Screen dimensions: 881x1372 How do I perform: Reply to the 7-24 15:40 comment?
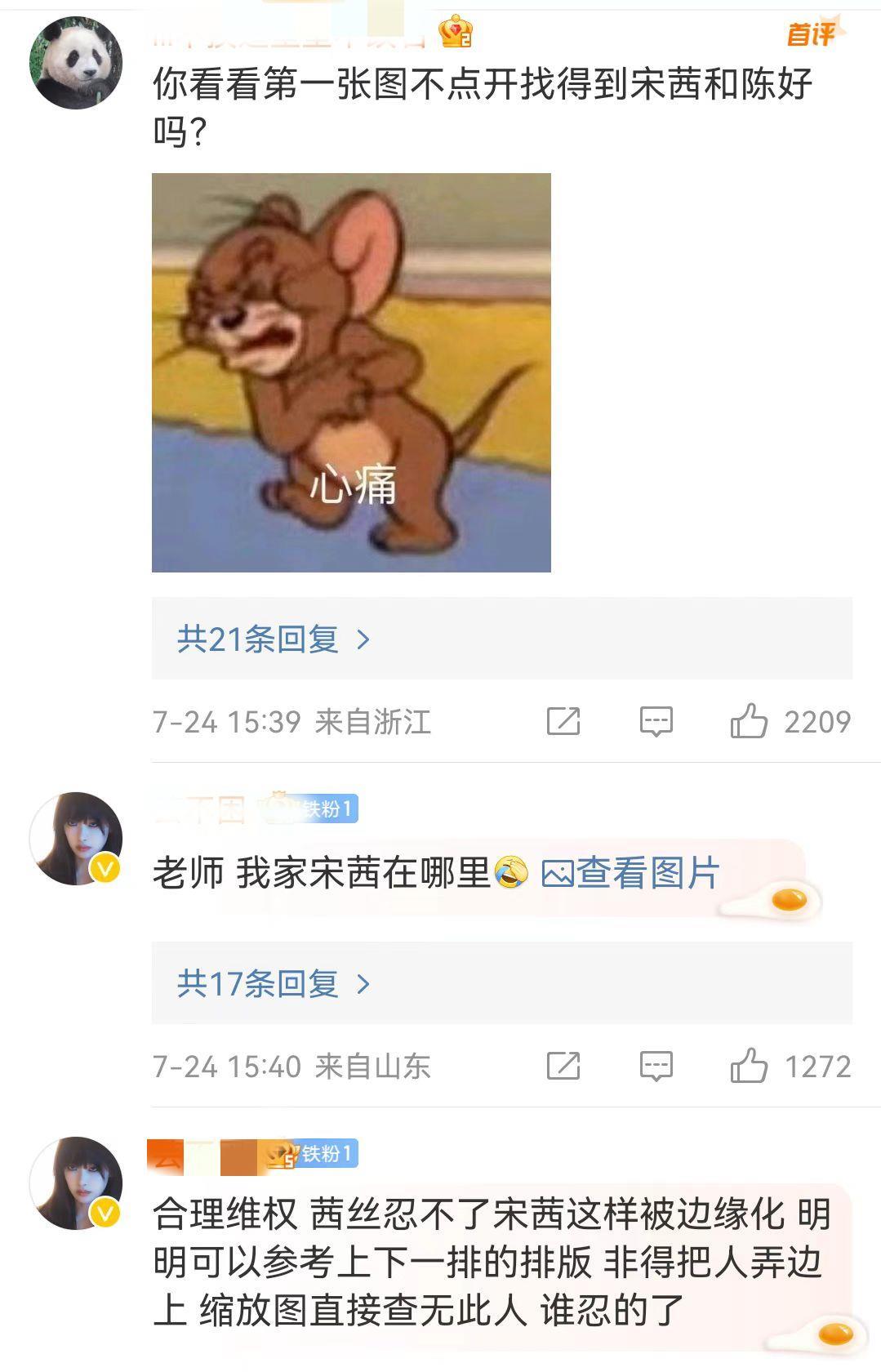click(656, 1066)
